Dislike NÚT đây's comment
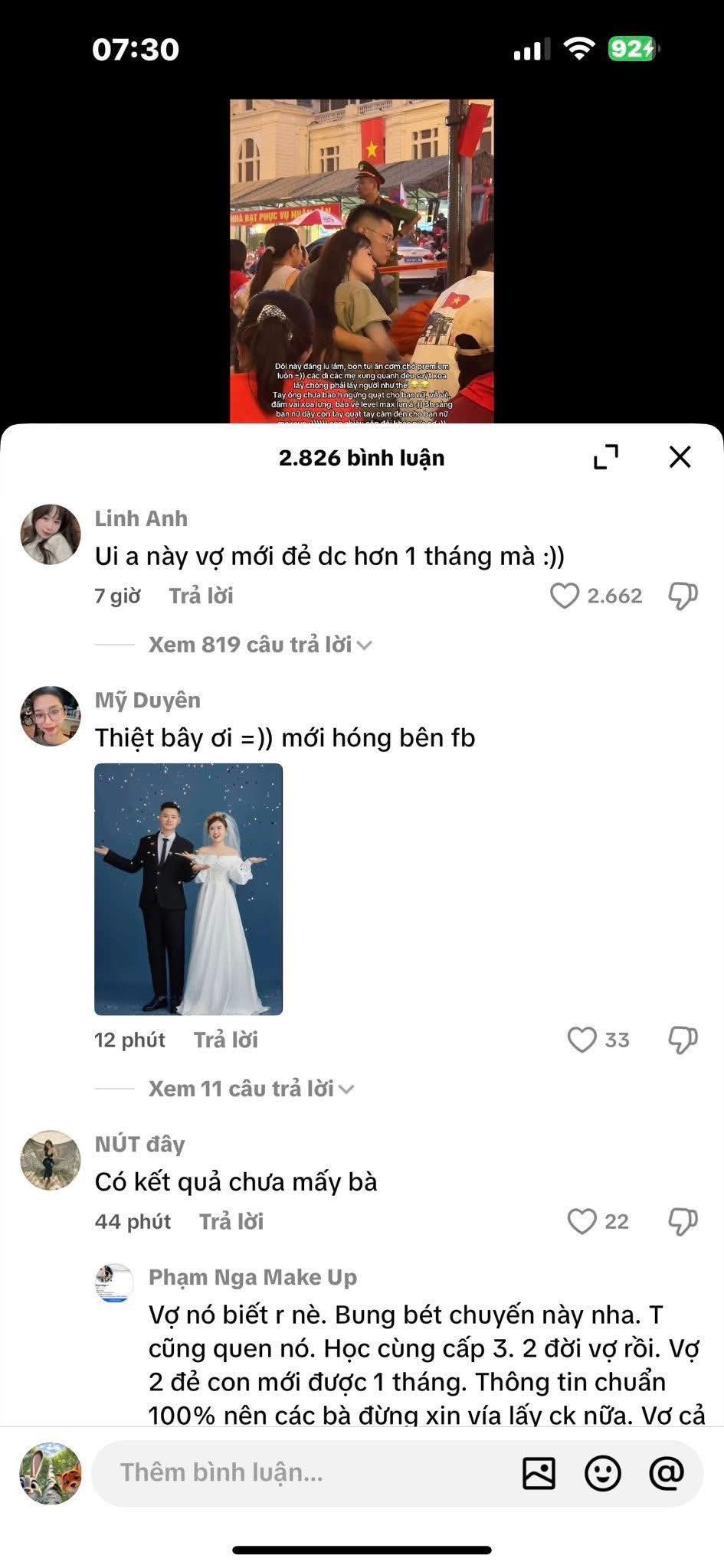This screenshot has width=724, height=1568. pos(682,1221)
